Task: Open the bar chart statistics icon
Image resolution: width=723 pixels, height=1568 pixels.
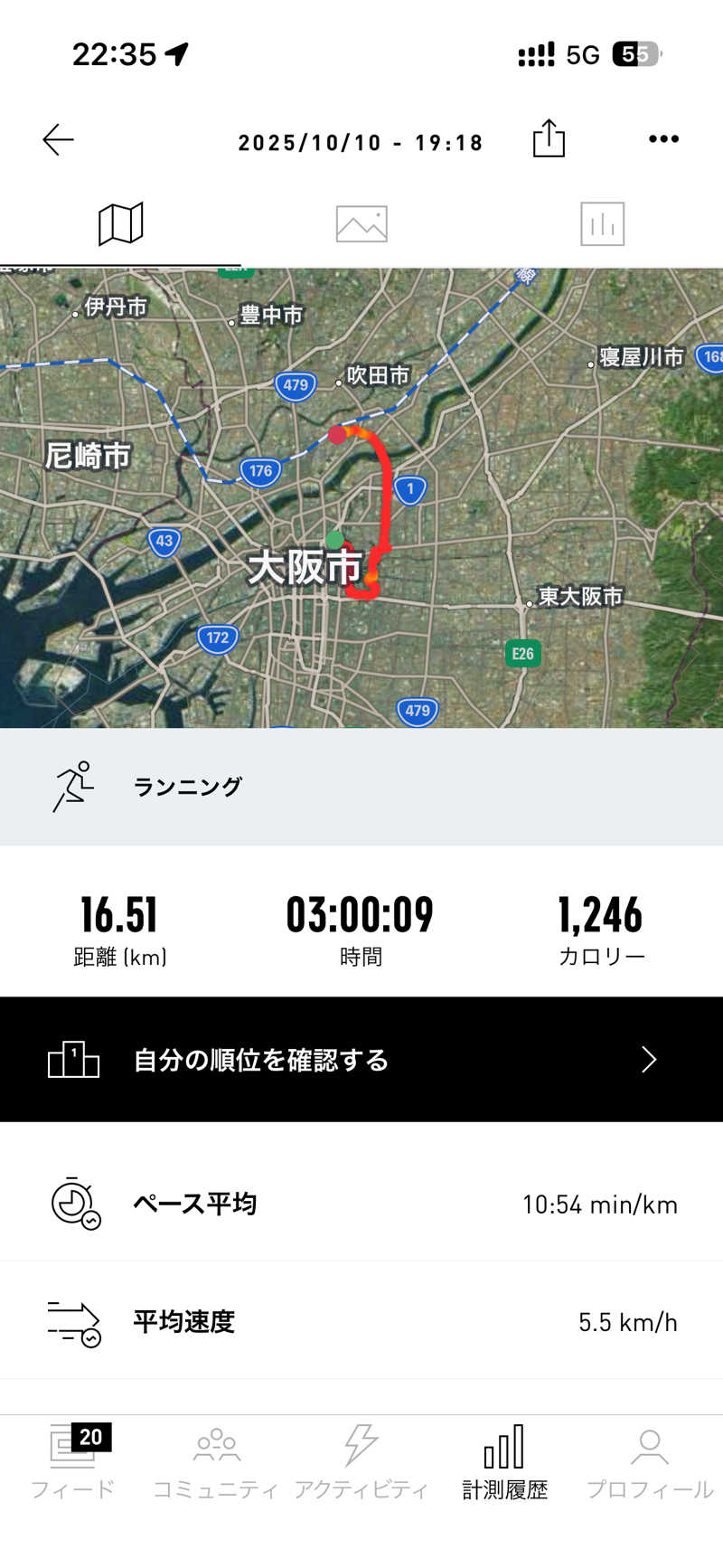Action: coord(601,223)
